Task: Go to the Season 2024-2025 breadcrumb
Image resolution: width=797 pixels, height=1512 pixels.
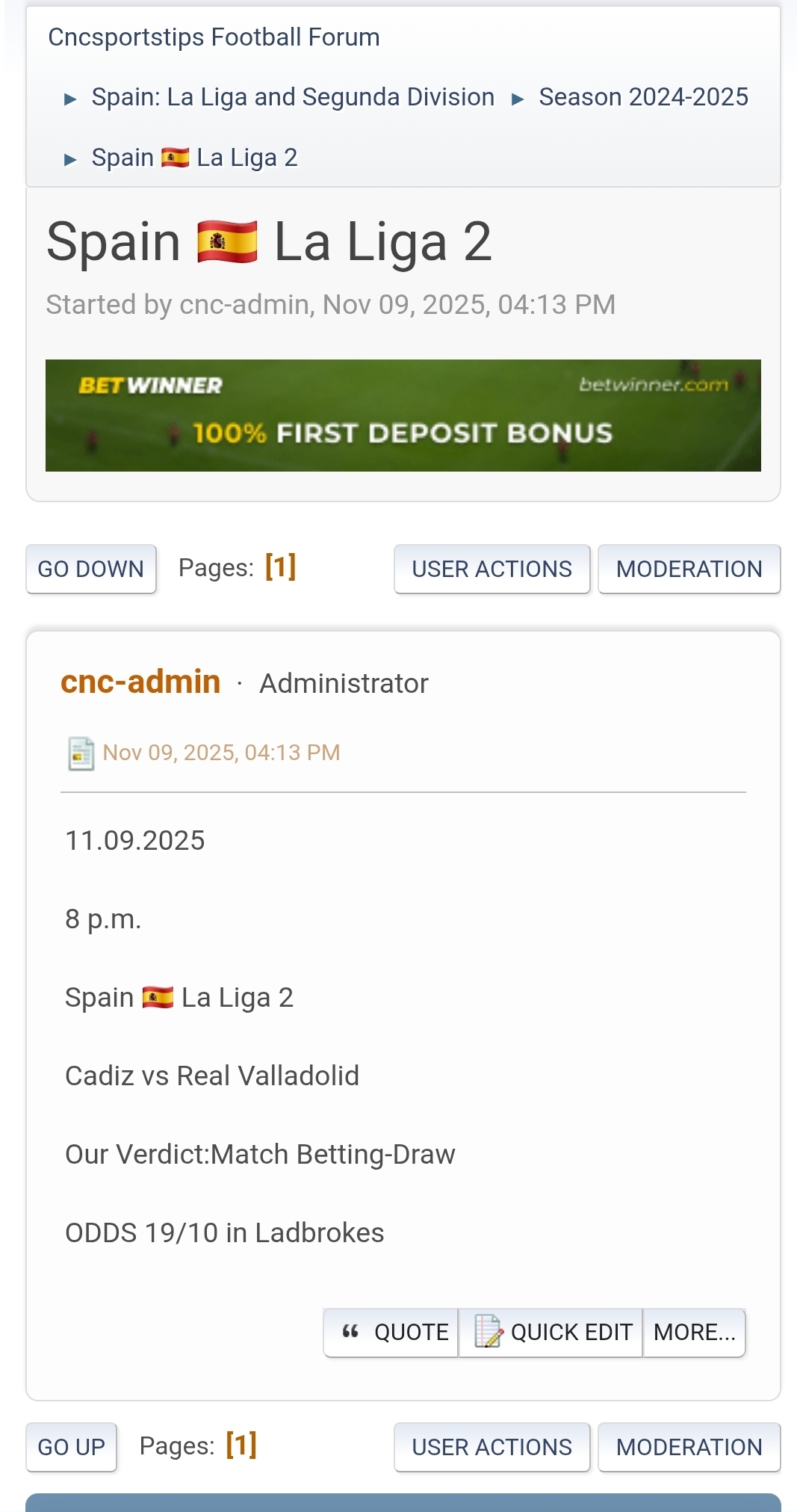Action: (x=643, y=97)
